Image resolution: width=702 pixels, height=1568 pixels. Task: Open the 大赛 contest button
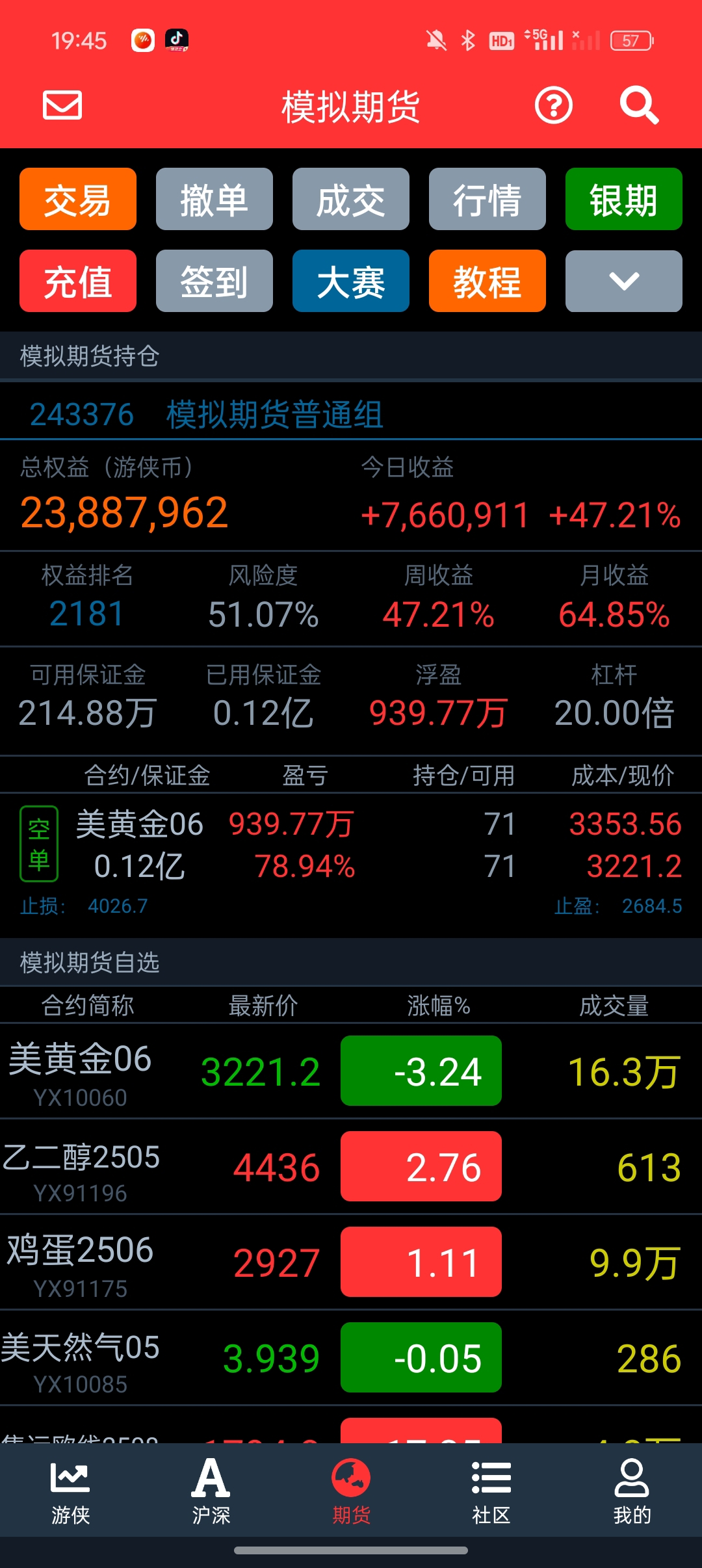351,281
